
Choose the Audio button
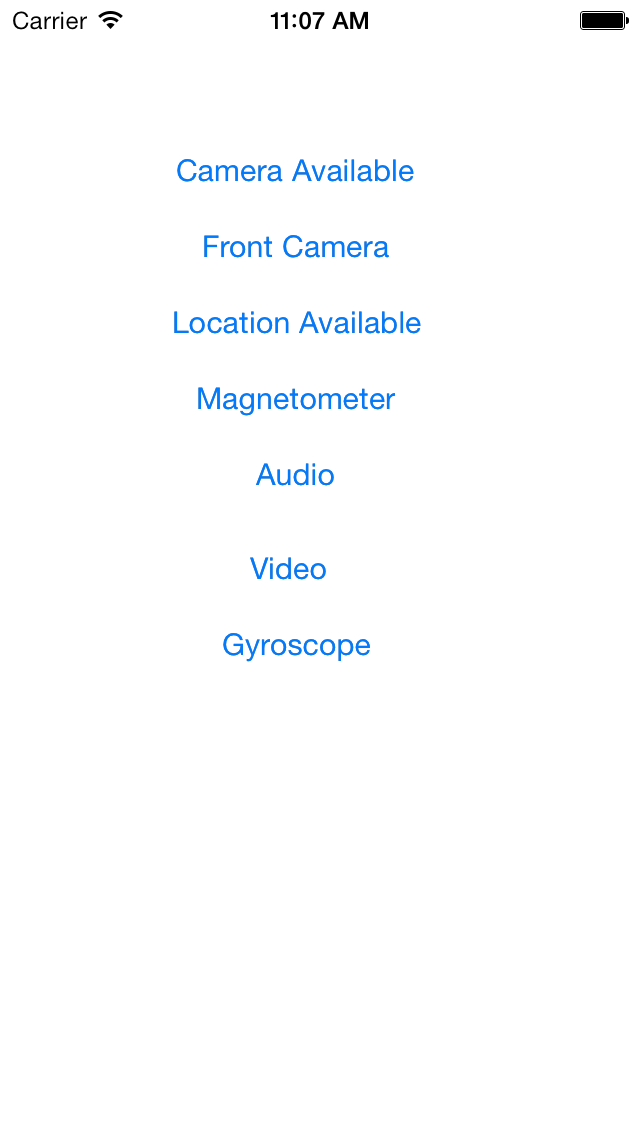point(295,475)
